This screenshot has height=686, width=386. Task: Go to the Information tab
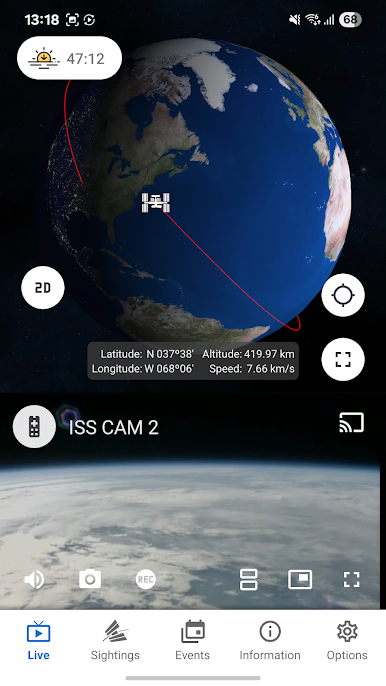(270, 641)
